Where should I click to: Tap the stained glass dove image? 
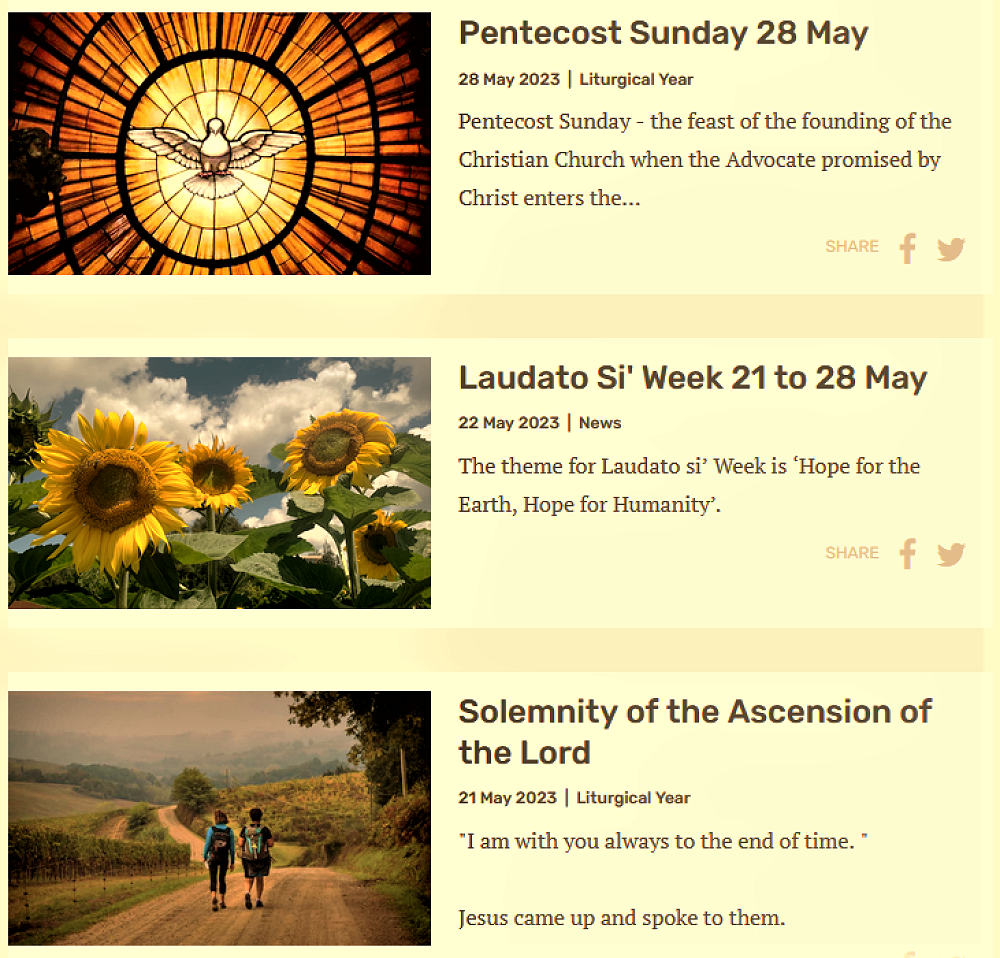tap(219, 143)
